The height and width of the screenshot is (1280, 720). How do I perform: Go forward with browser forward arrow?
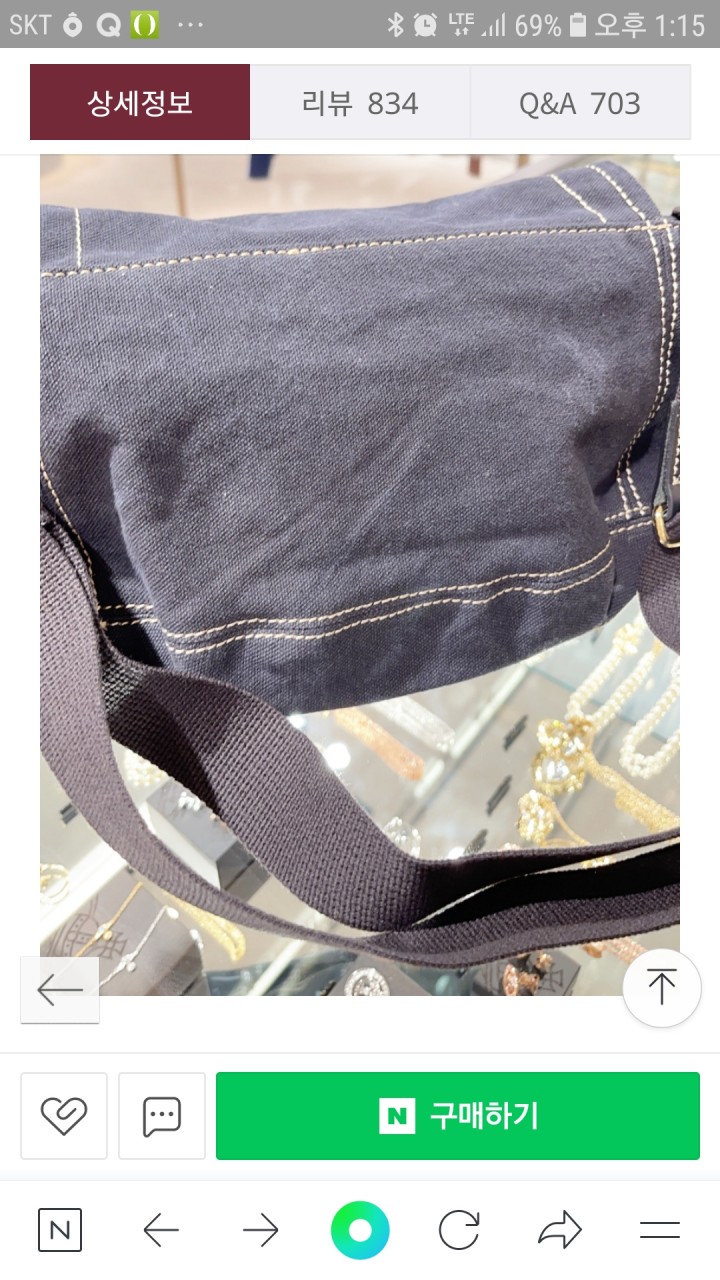(260, 1230)
